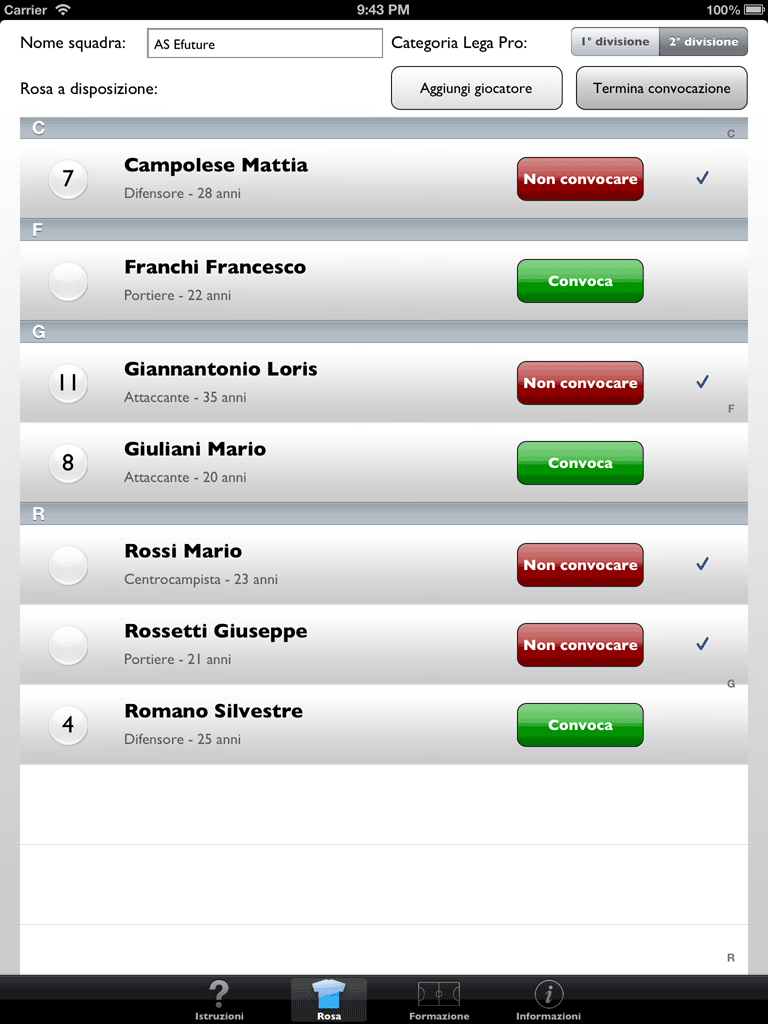Screen dimensions: 768x1024
Task: Switch to the Formazione tab
Action: 439,1000
